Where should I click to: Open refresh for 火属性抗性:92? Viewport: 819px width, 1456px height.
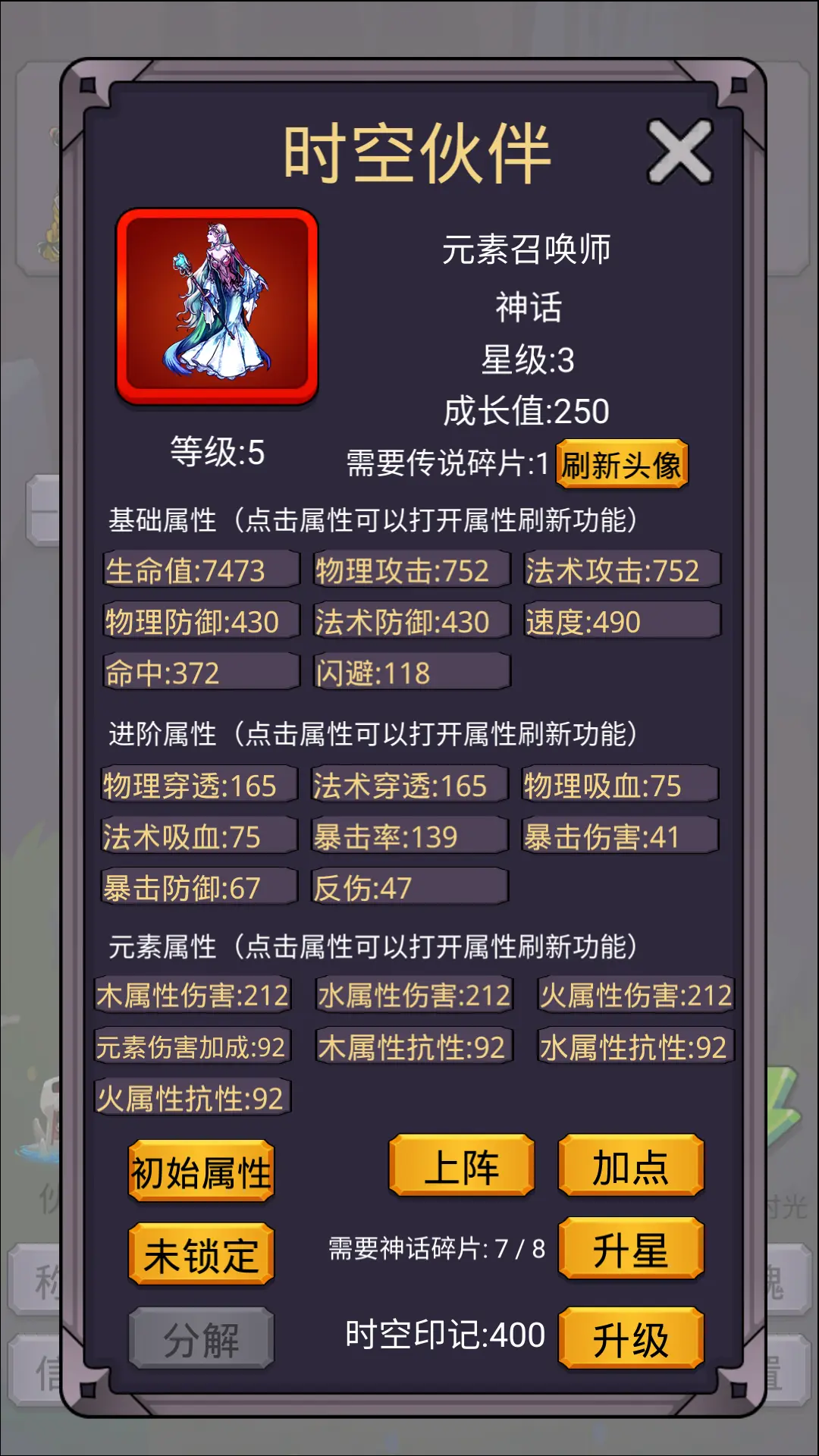(193, 1098)
